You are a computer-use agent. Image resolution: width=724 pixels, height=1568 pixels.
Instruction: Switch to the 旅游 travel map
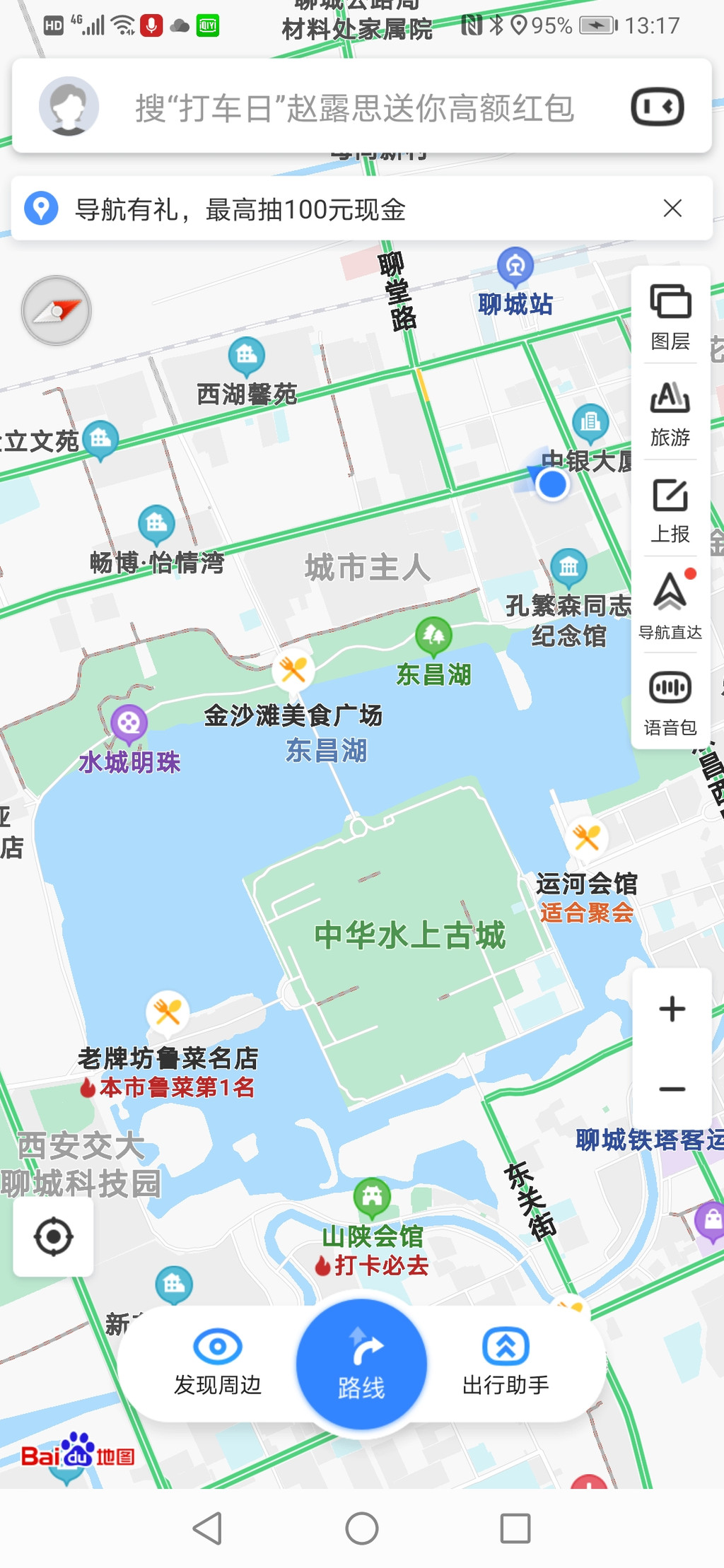pyautogui.click(x=670, y=413)
